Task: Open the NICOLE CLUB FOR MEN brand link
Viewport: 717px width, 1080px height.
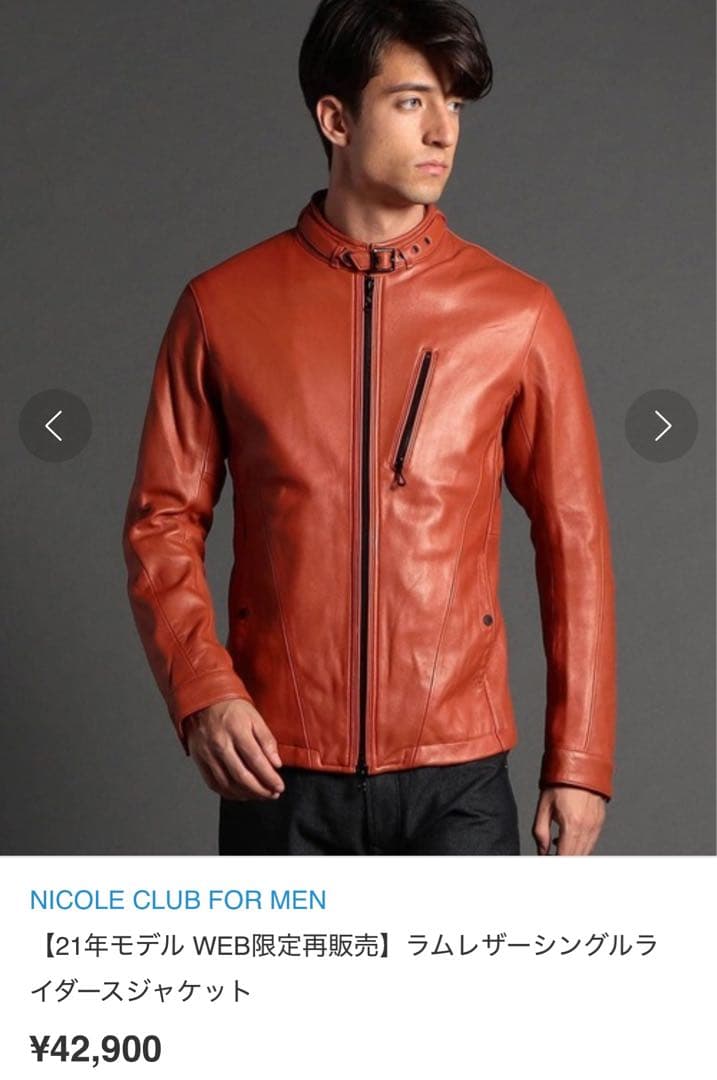Action: click(178, 900)
